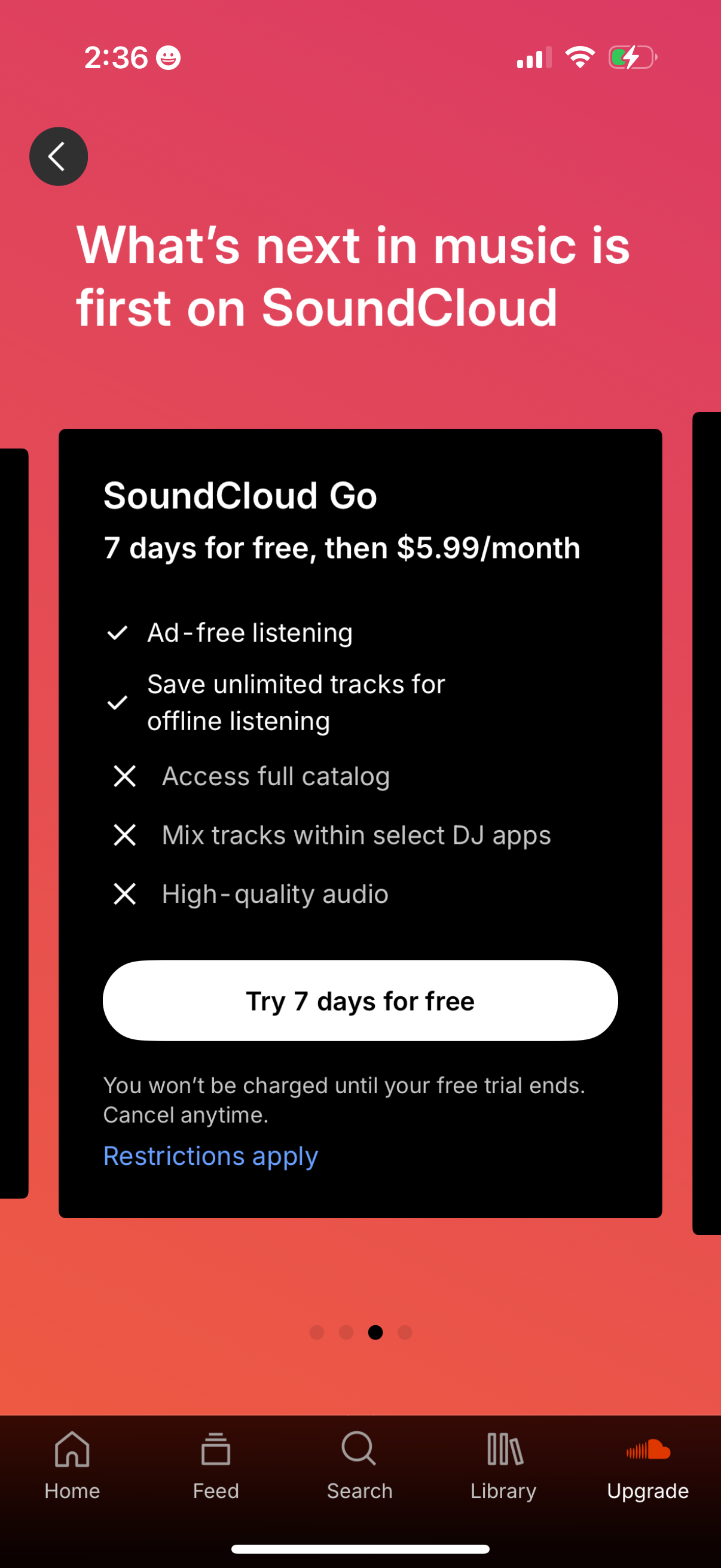Tap Try 7 days for free

tap(360, 1000)
